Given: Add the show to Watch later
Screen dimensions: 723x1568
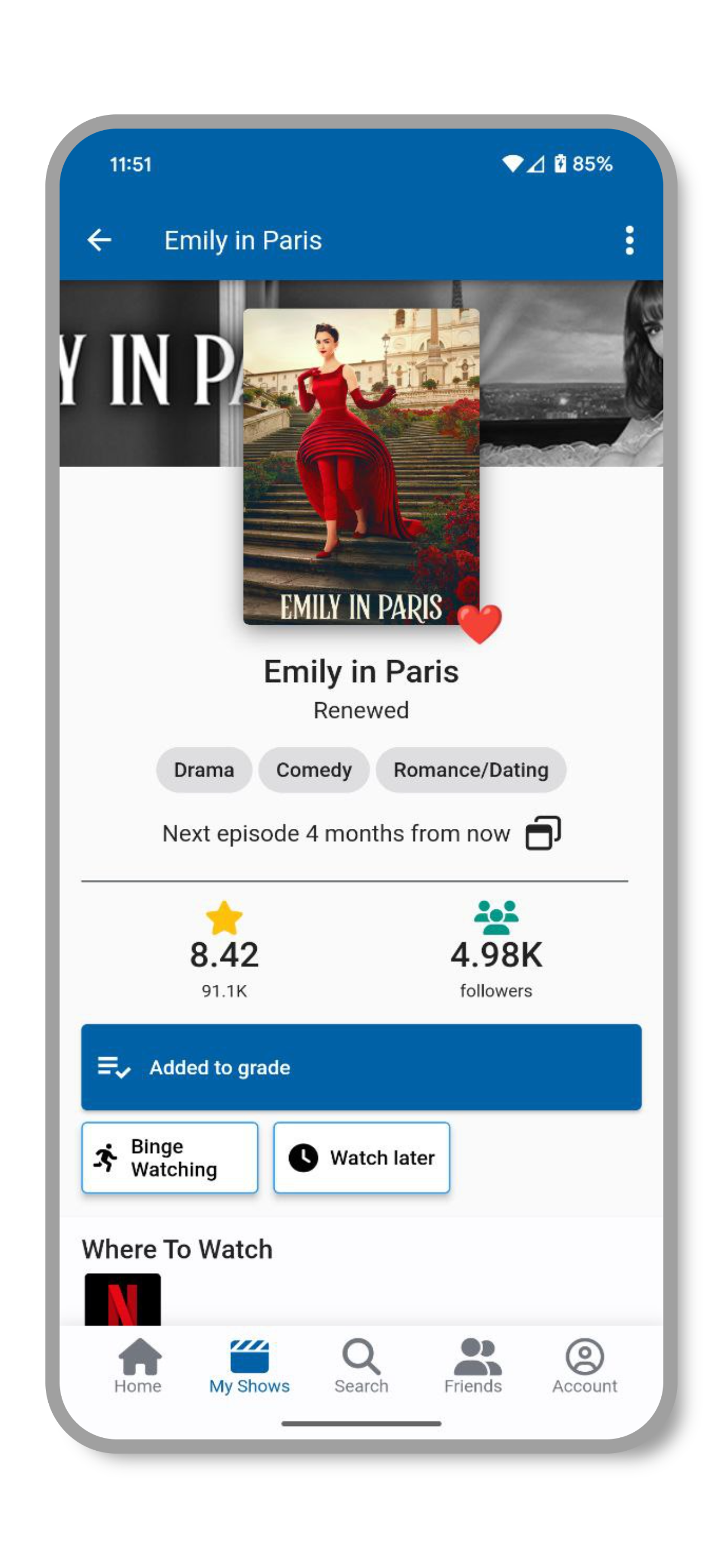Looking at the screenshot, I should 361,1157.
